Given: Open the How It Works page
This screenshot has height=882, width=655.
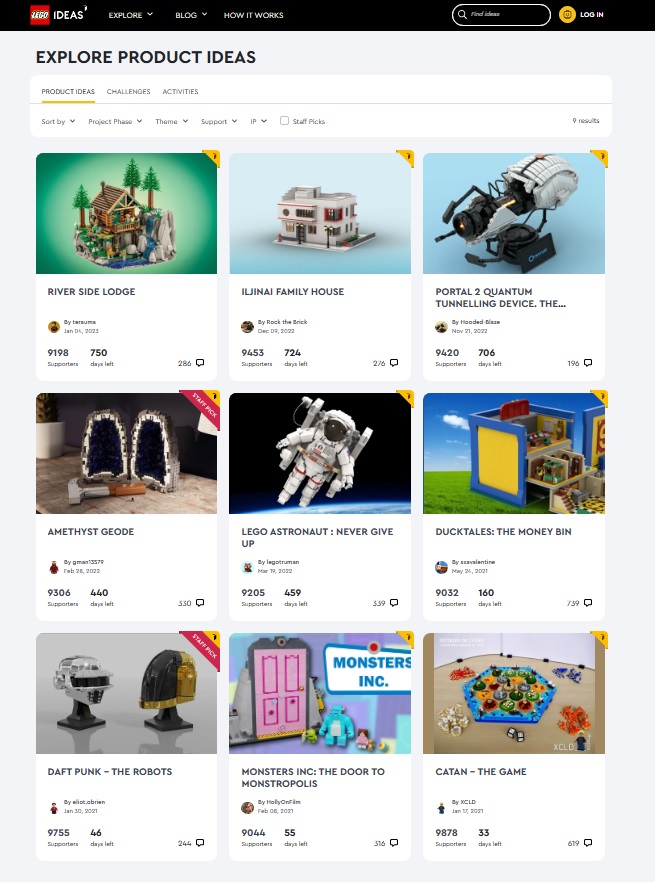Looking at the screenshot, I should [x=253, y=15].
